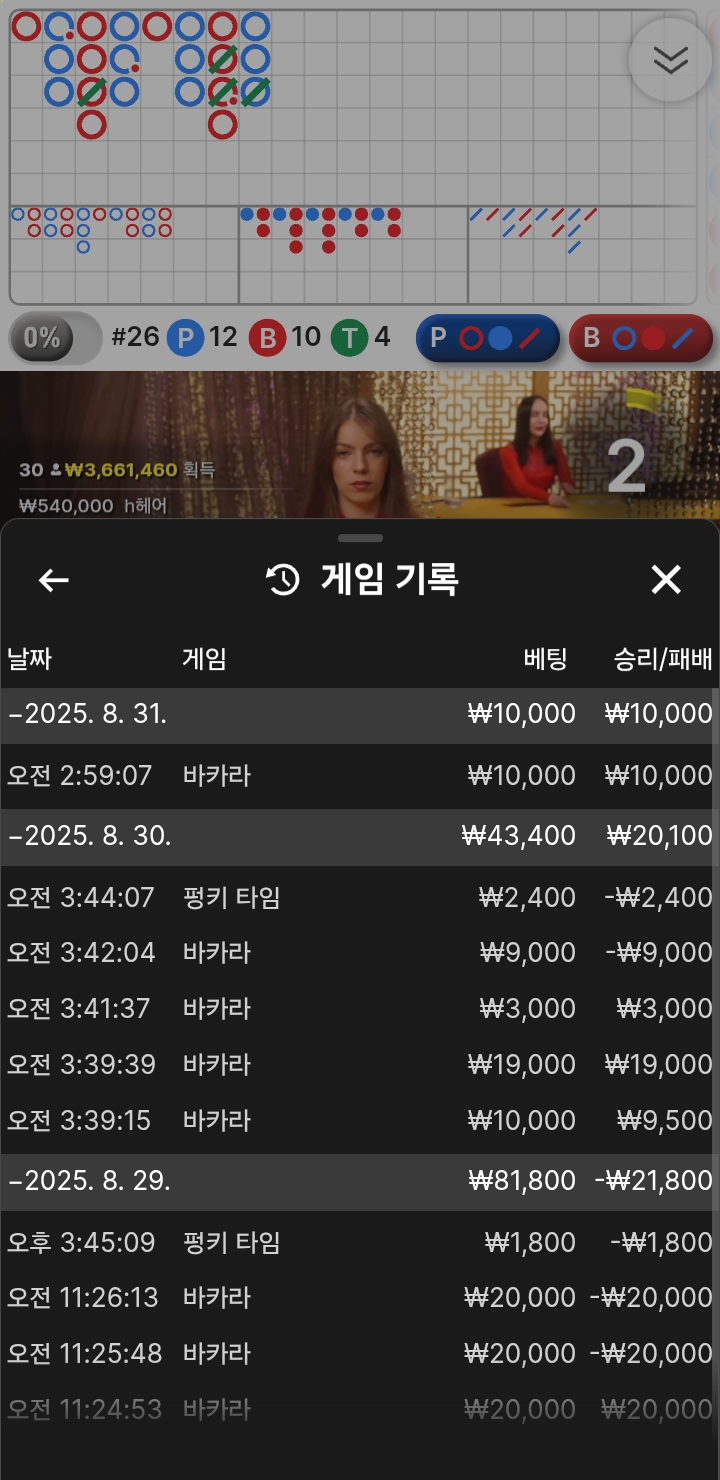Collapse the roadmap with double chevron
This screenshot has width=720, height=1480.
tap(670, 60)
